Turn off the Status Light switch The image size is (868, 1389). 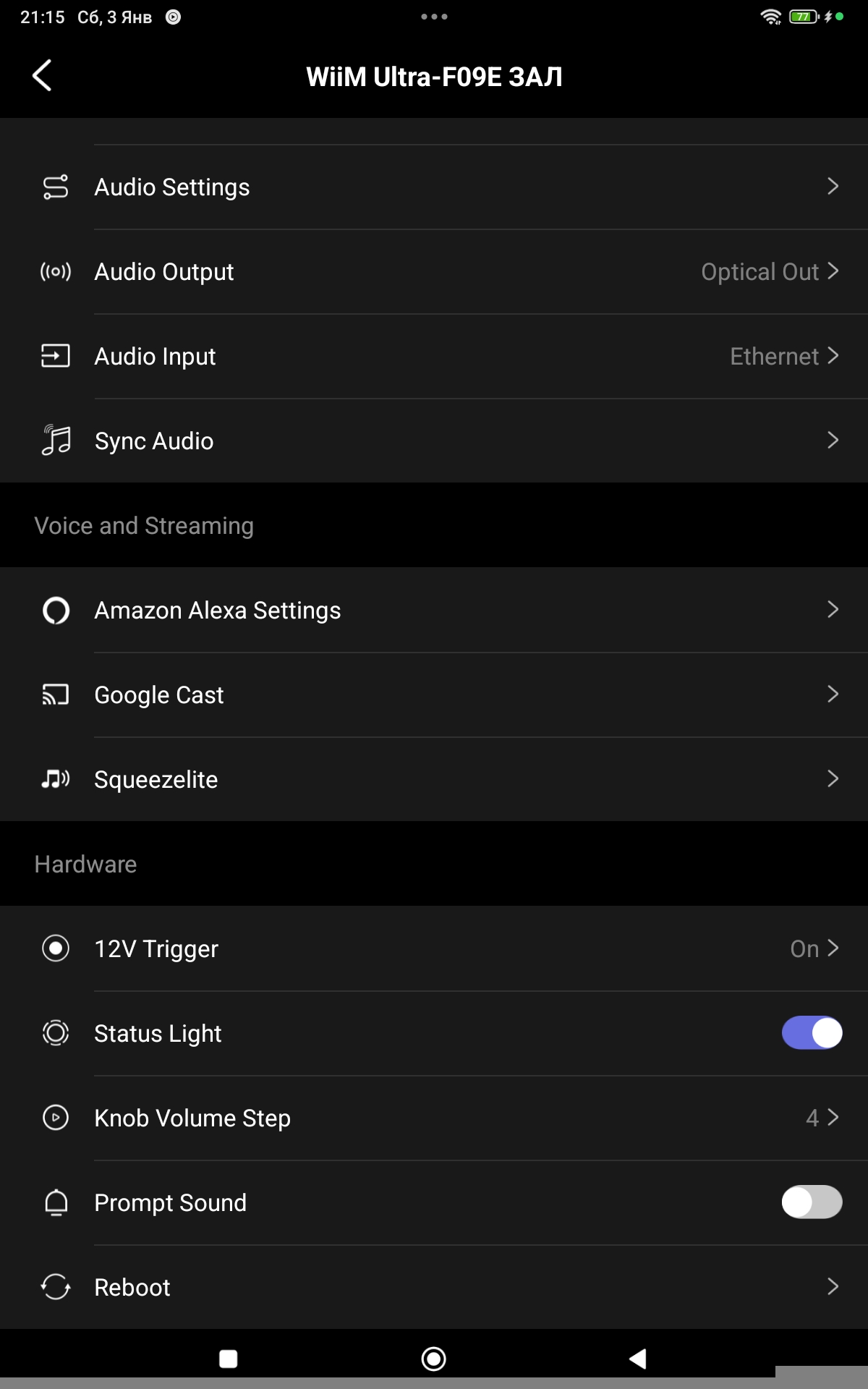pyautogui.click(x=812, y=1033)
